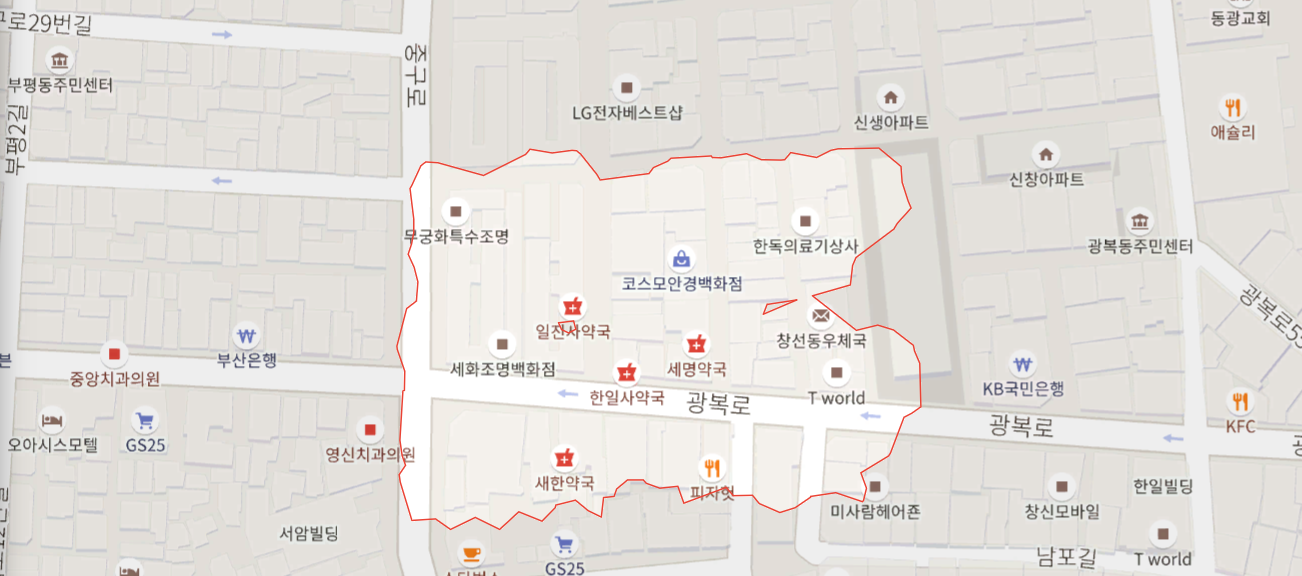This screenshot has width=1302, height=576.
Task: Open the 광복동주민센터 community center marker
Action: tap(1140, 222)
